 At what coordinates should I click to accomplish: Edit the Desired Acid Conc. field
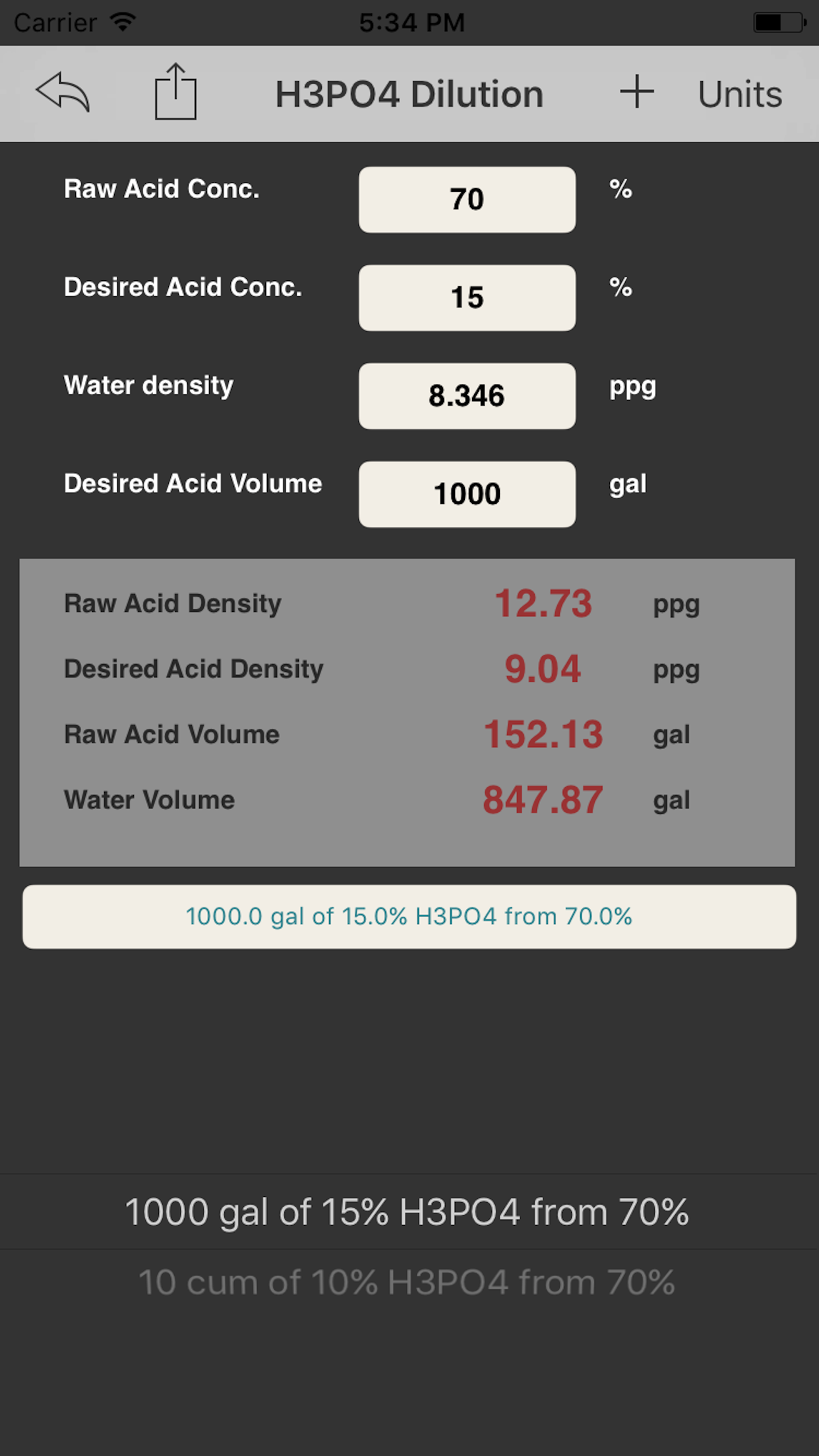point(467,297)
